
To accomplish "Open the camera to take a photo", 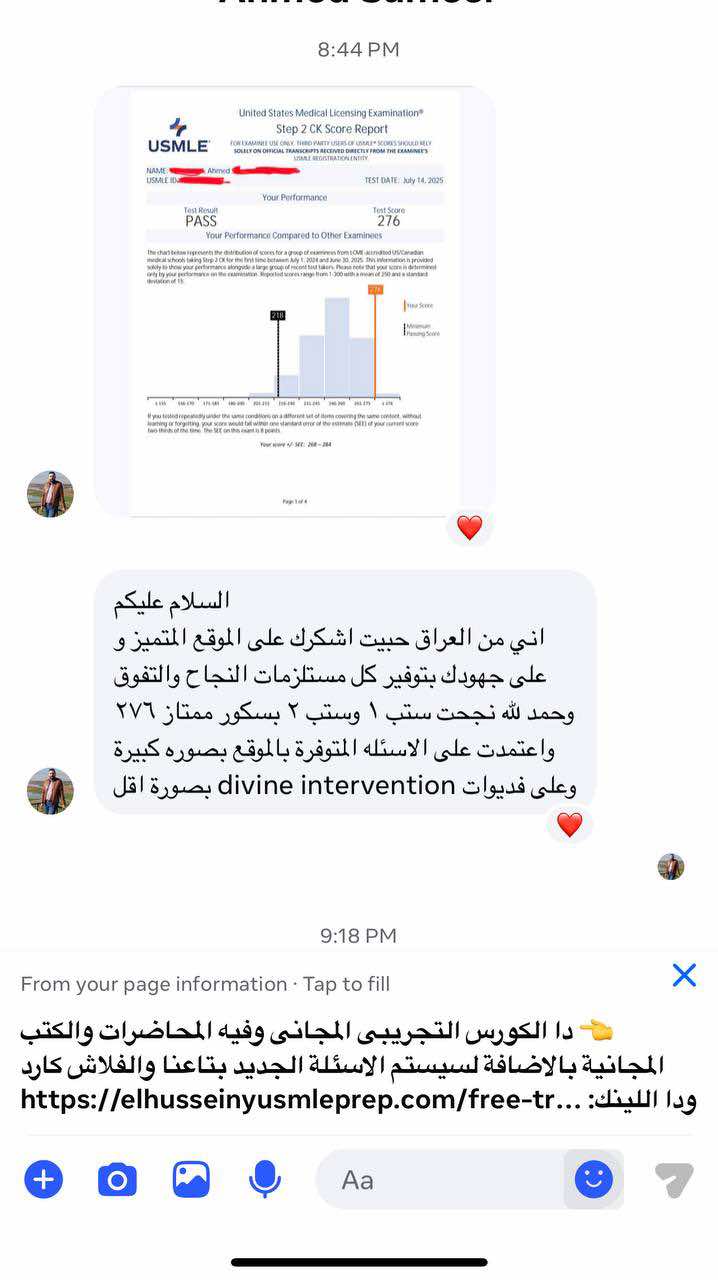I will [x=117, y=1180].
